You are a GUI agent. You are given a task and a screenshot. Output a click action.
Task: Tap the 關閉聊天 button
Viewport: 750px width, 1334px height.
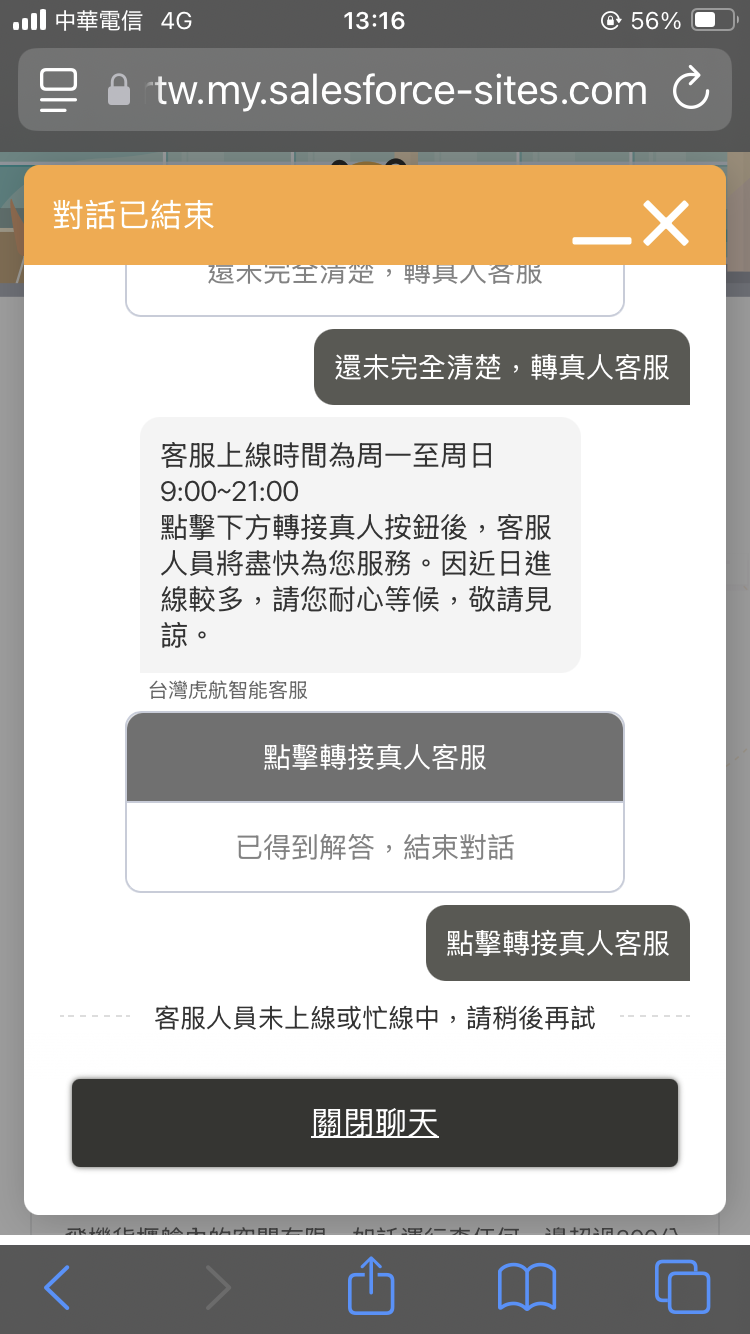375,1123
